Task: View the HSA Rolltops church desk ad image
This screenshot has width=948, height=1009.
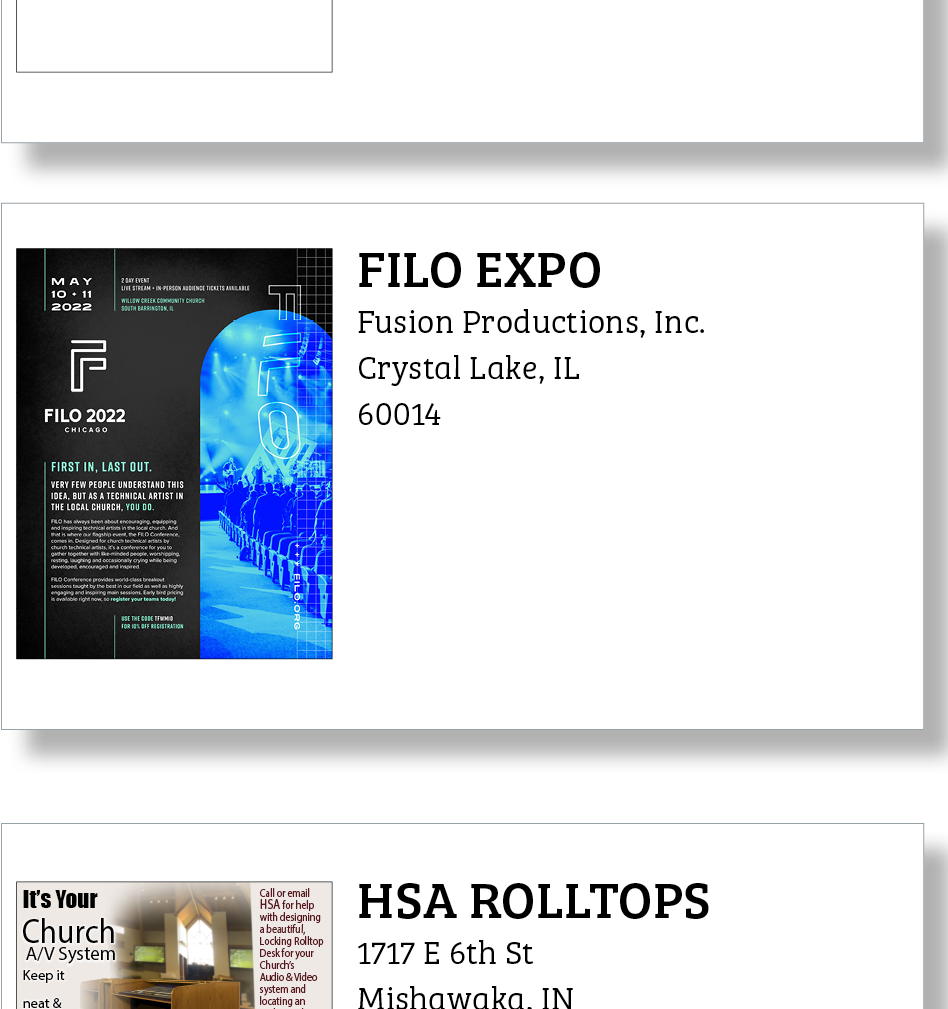Action: coord(174,946)
